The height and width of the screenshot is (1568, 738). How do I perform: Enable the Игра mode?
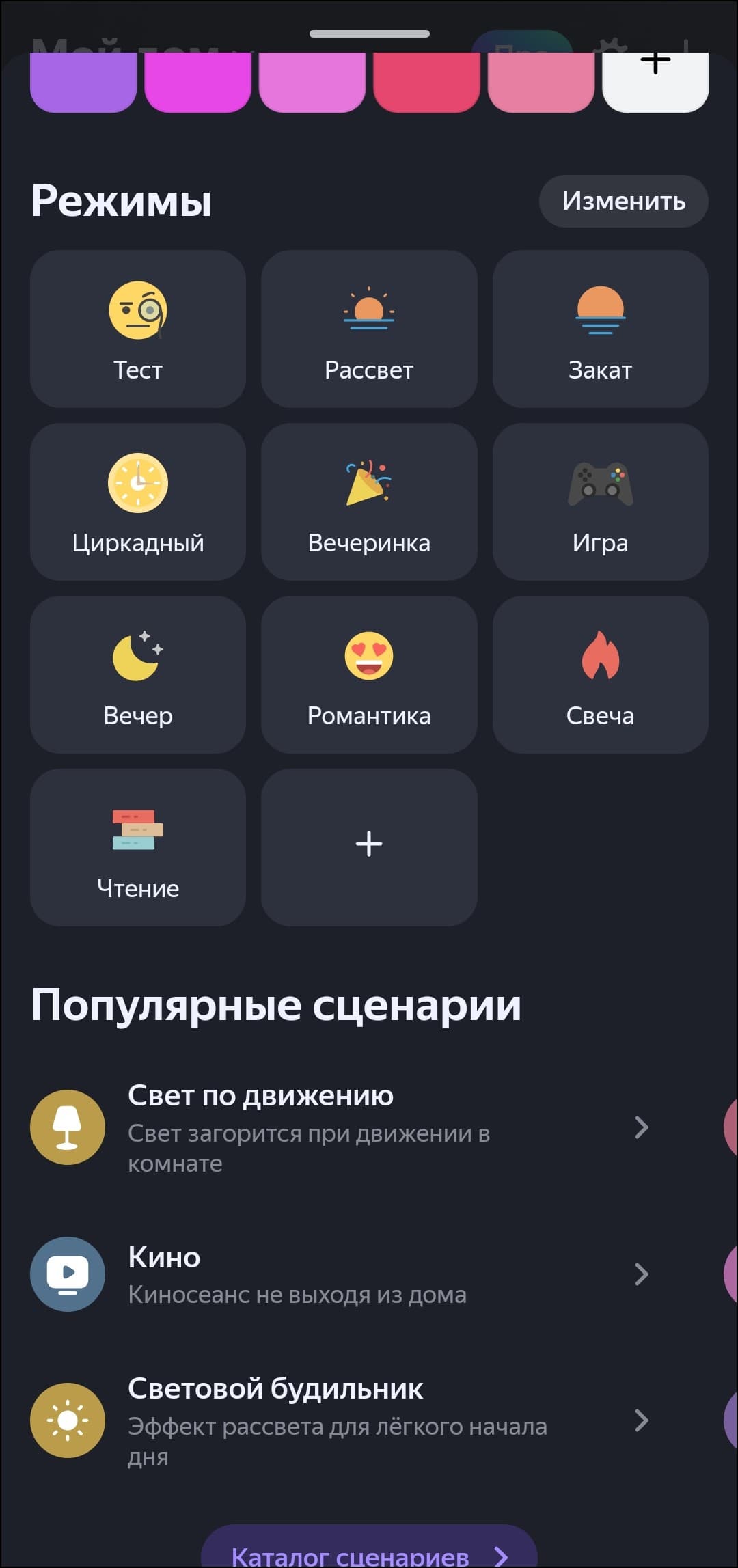coord(600,501)
